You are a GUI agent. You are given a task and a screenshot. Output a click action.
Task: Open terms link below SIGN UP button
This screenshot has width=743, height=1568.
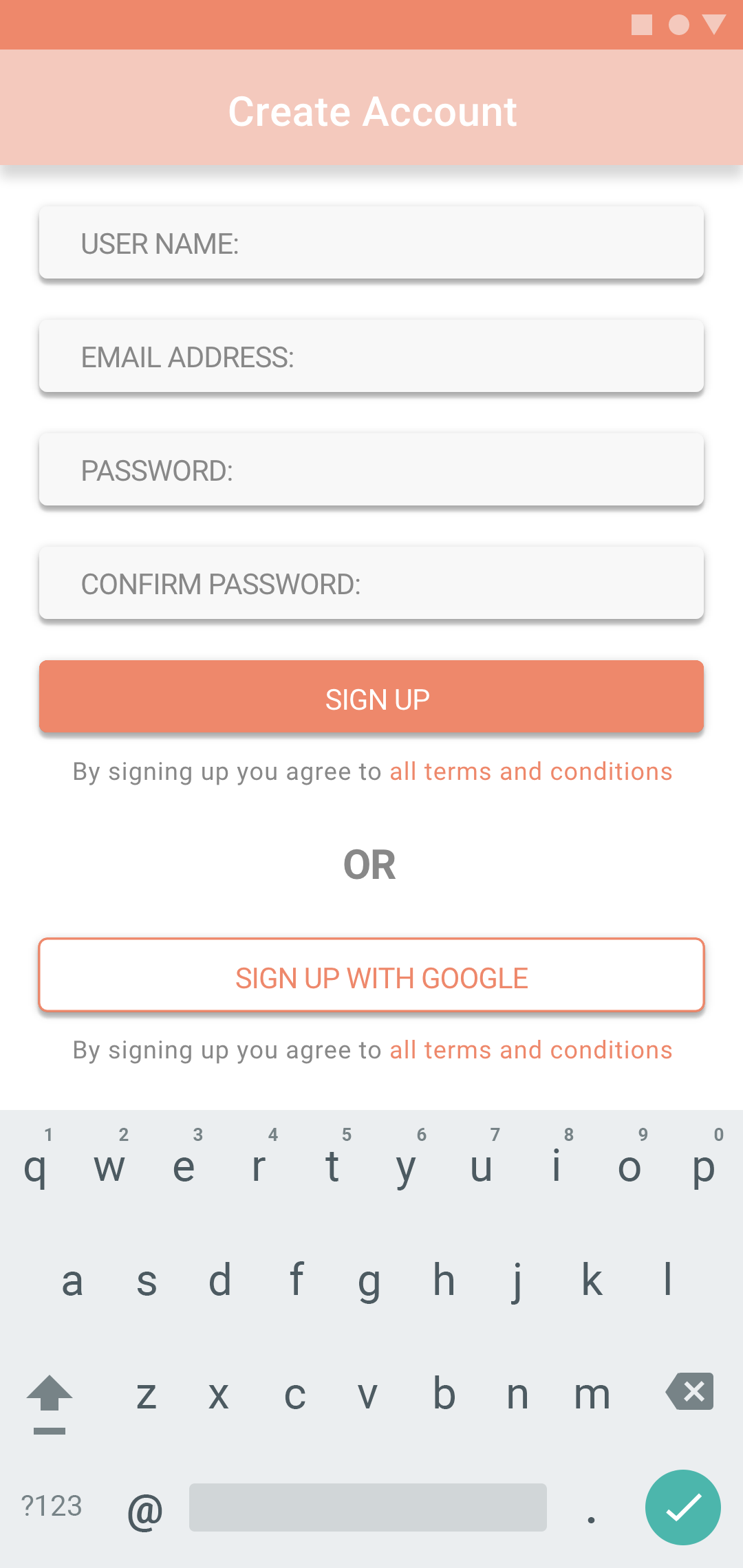530,772
